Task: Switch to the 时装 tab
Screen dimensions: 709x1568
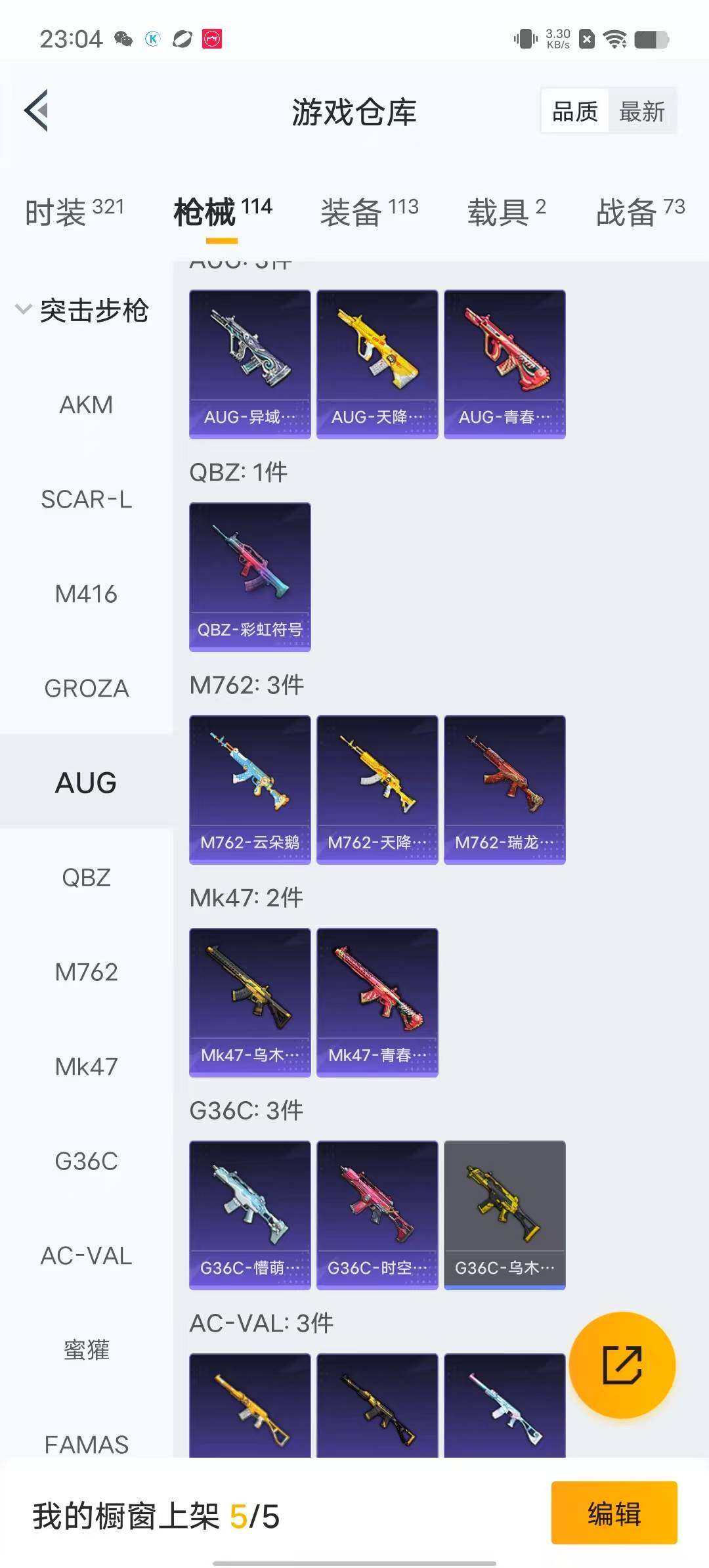Action: tap(74, 211)
